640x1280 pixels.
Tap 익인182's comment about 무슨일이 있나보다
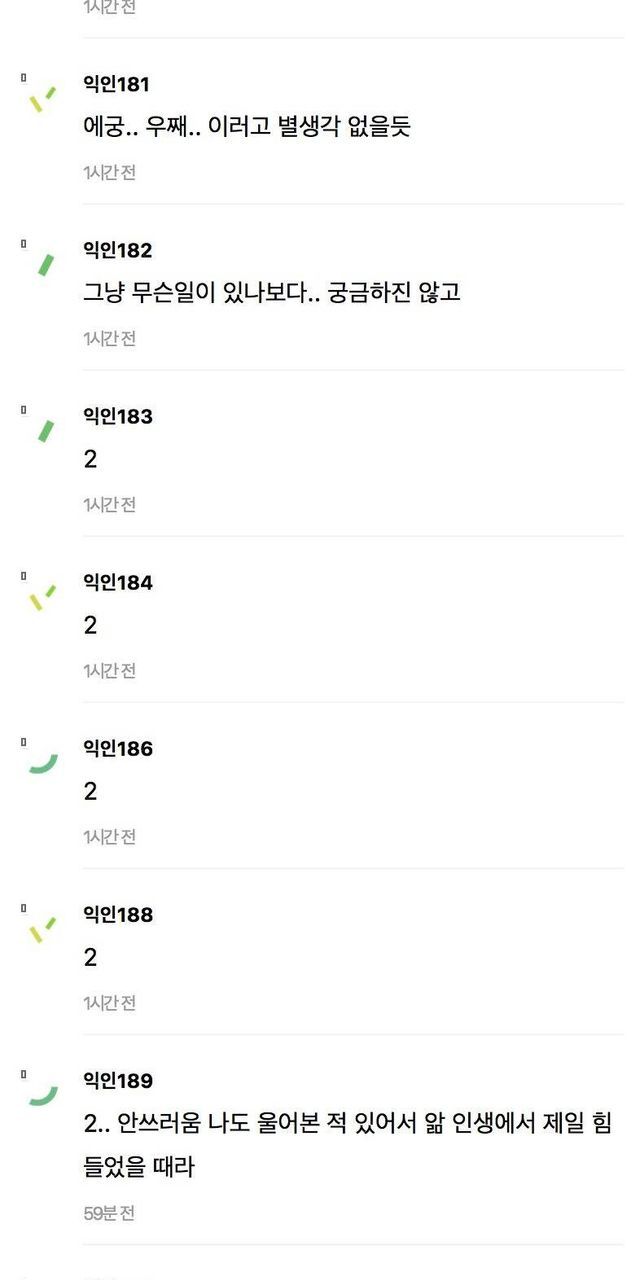tap(272, 294)
